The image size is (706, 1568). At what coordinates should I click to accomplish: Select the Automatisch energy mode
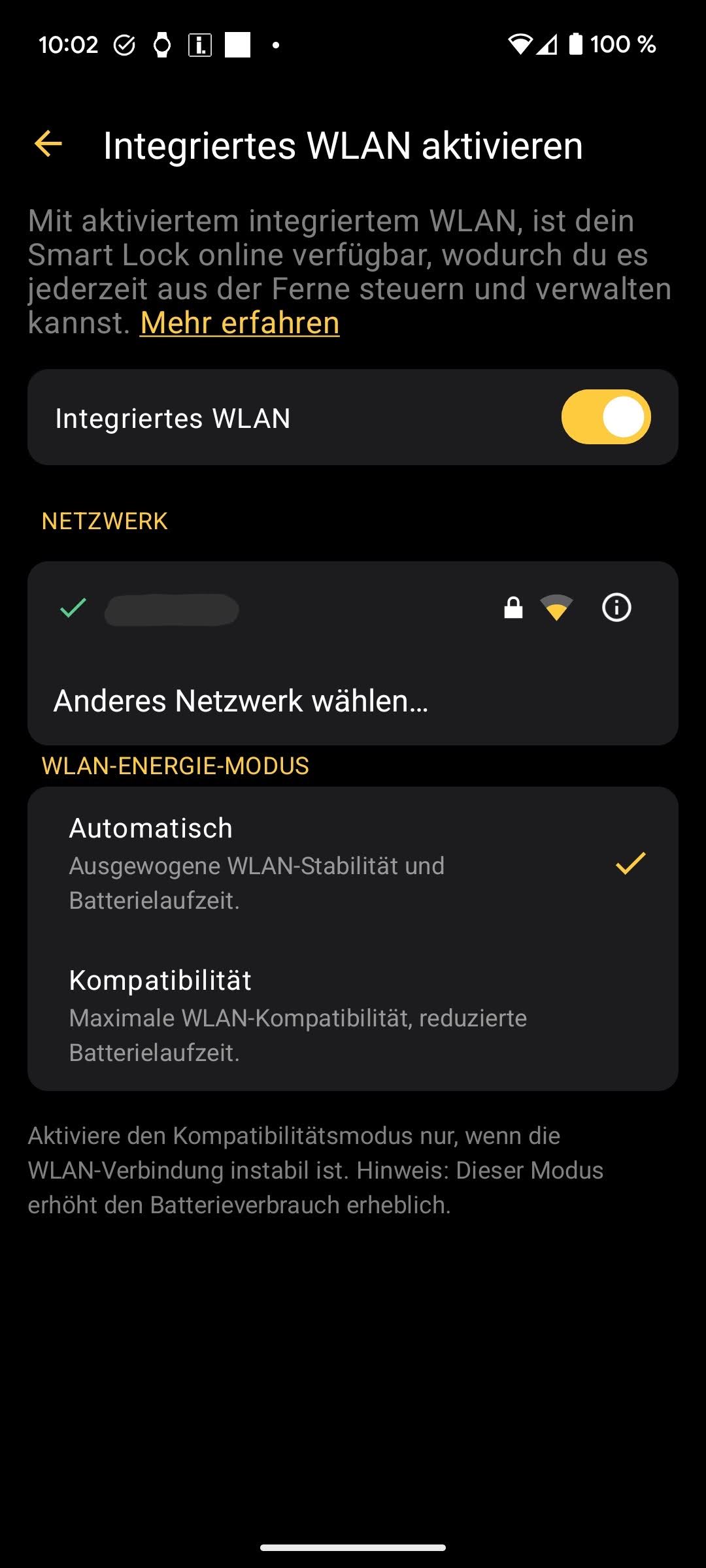pos(353,863)
